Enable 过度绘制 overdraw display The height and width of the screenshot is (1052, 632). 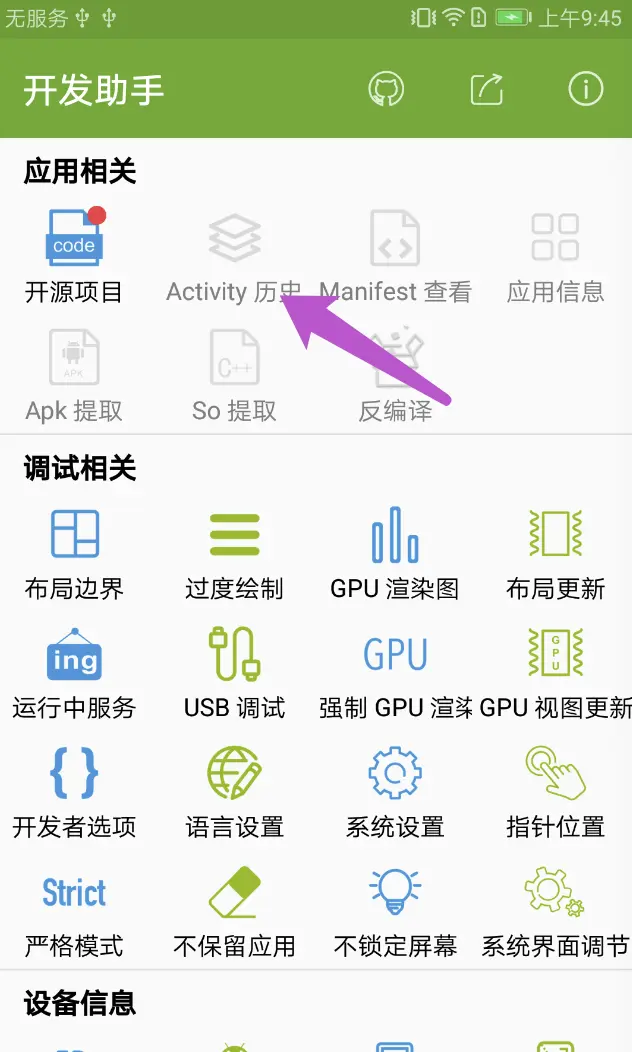click(234, 553)
